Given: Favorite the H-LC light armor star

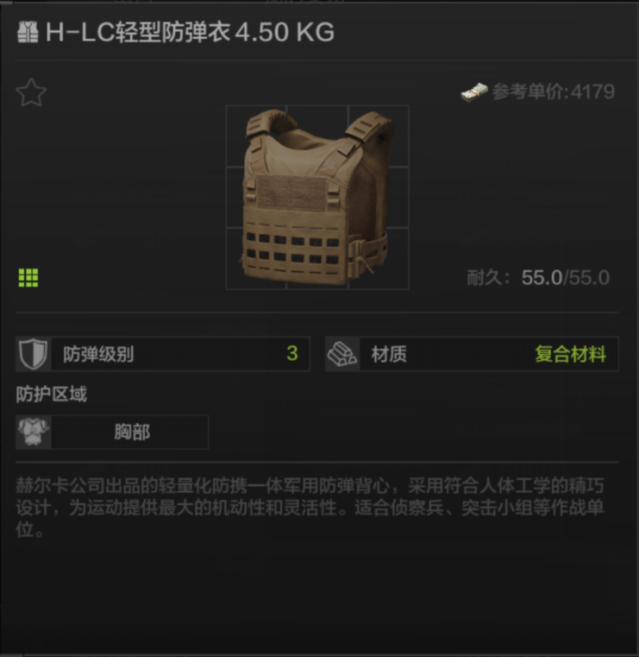Looking at the screenshot, I should point(31,94).
